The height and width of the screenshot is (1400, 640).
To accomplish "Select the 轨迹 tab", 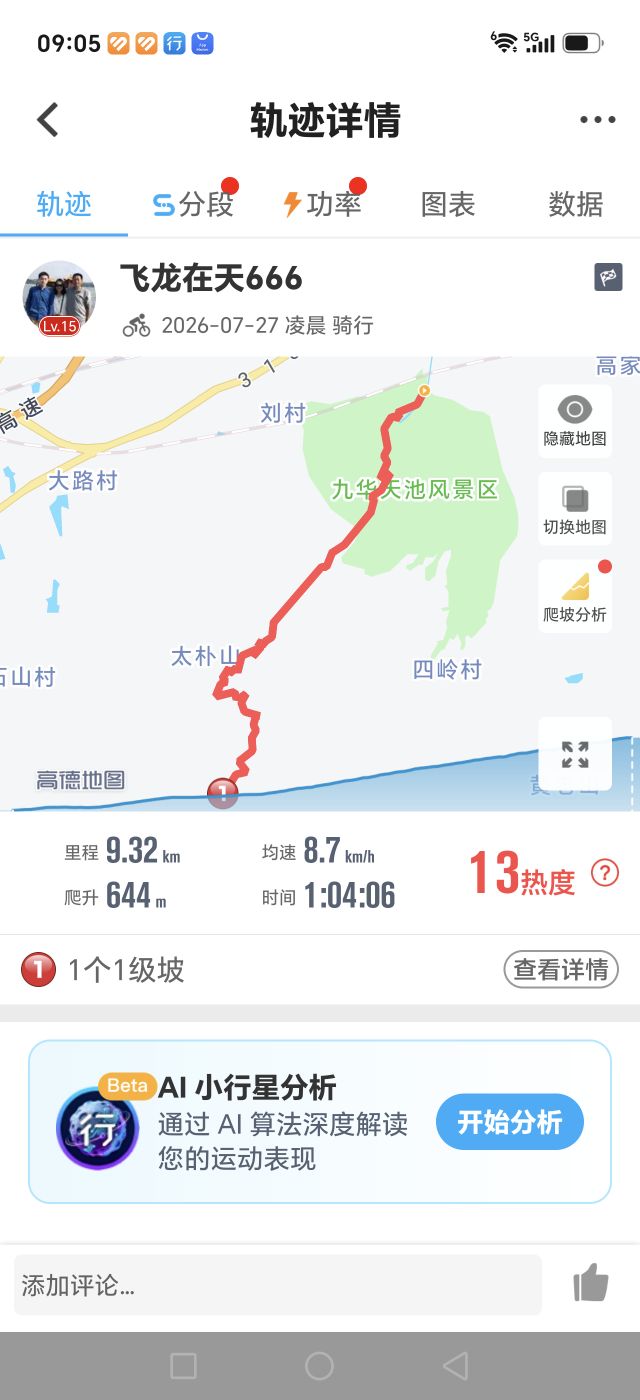I will tap(64, 204).
